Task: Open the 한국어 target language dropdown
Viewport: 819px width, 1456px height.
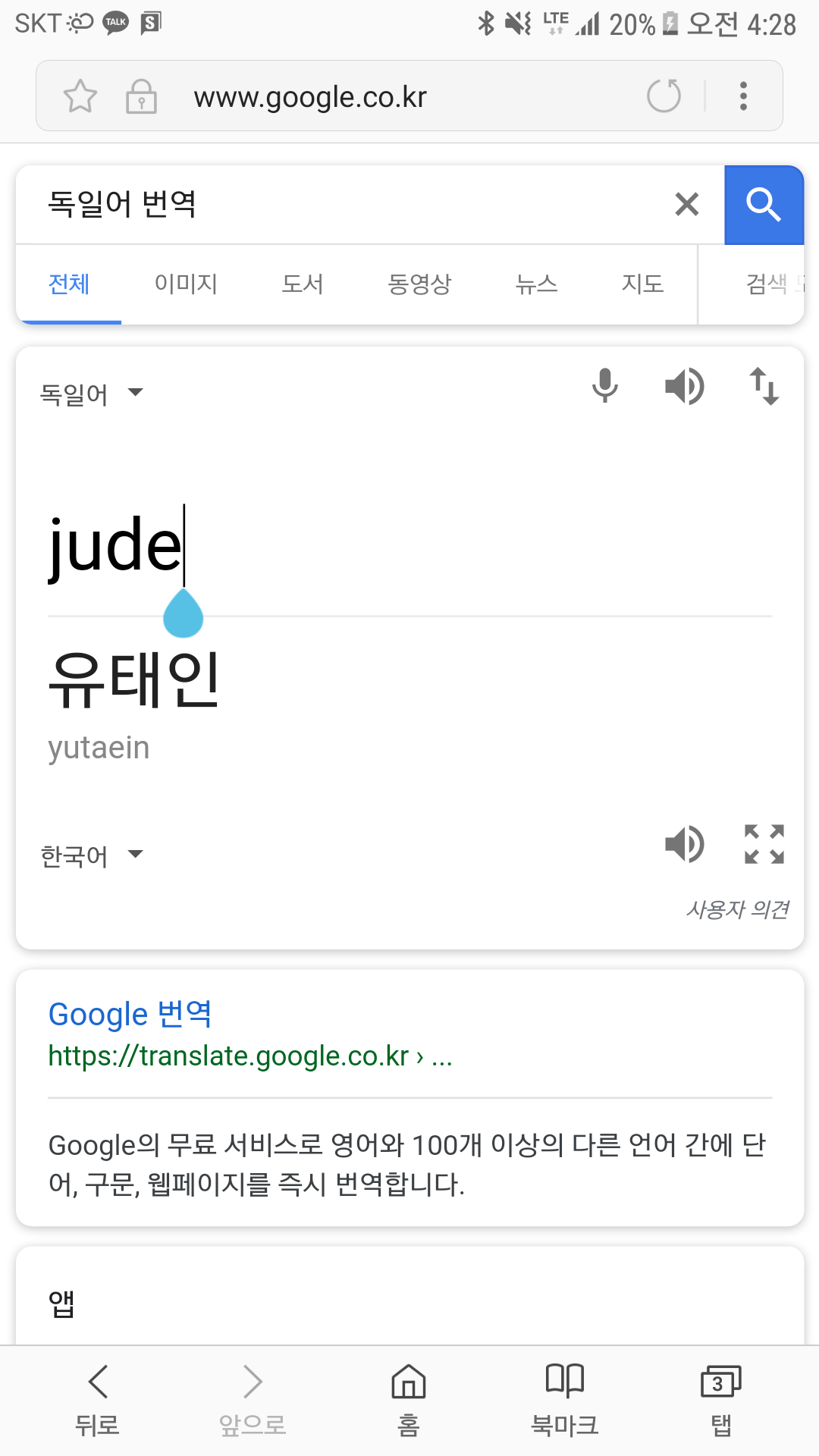Action: [x=91, y=855]
